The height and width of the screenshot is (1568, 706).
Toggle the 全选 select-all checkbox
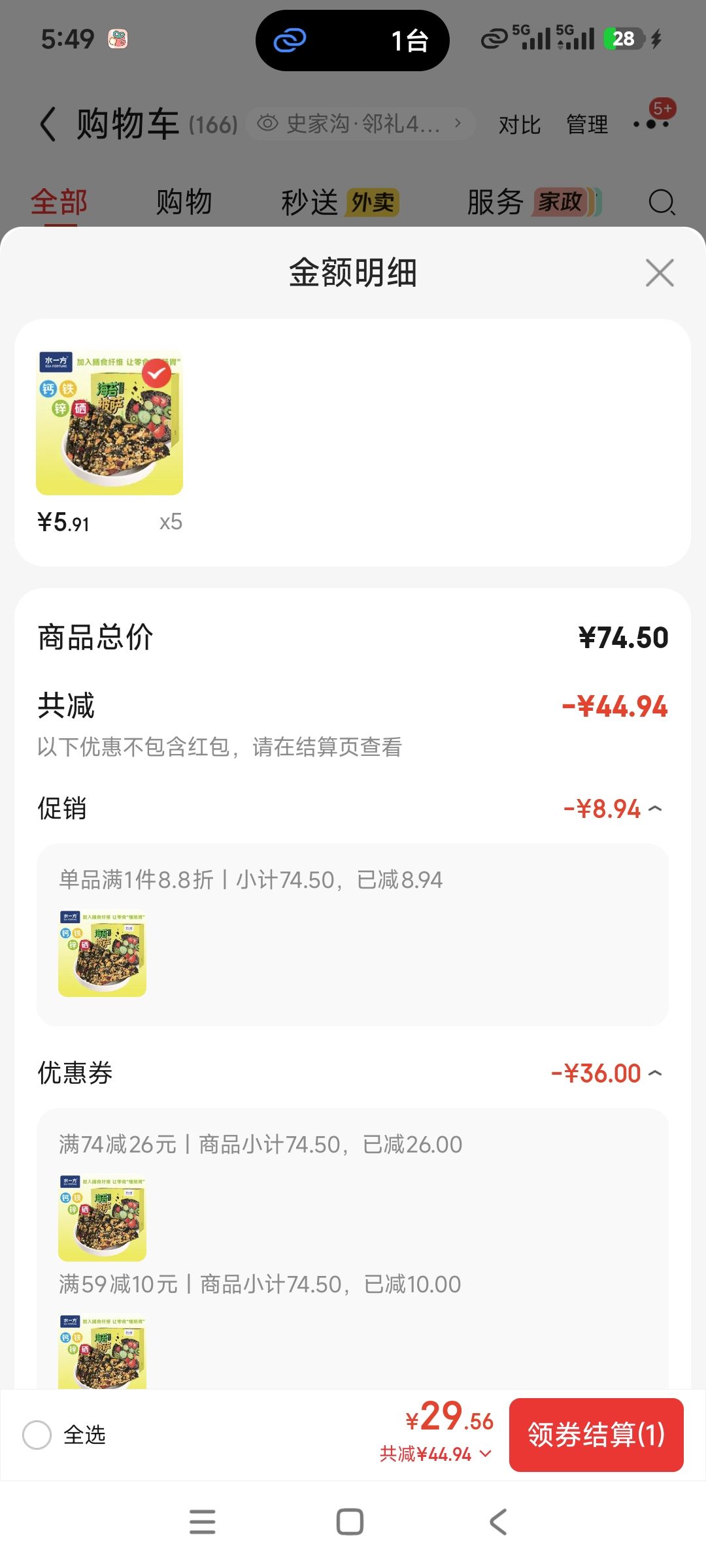(x=37, y=1435)
